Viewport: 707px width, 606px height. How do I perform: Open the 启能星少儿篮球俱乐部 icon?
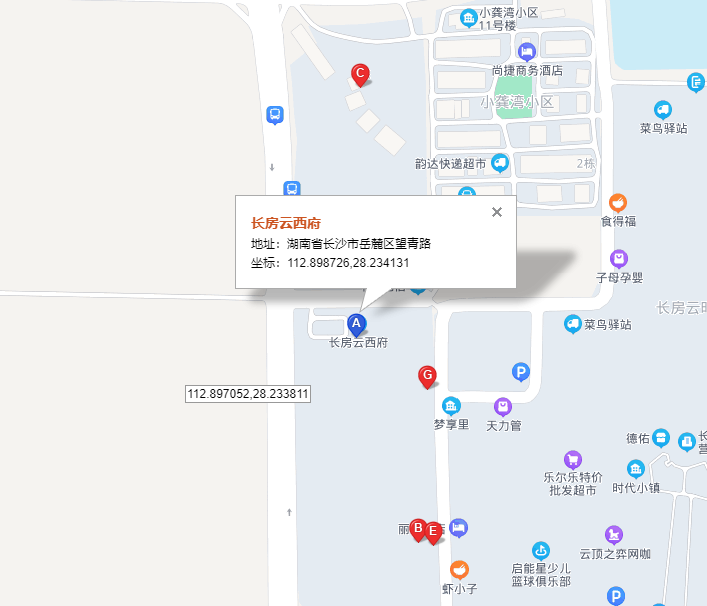click(541, 550)
